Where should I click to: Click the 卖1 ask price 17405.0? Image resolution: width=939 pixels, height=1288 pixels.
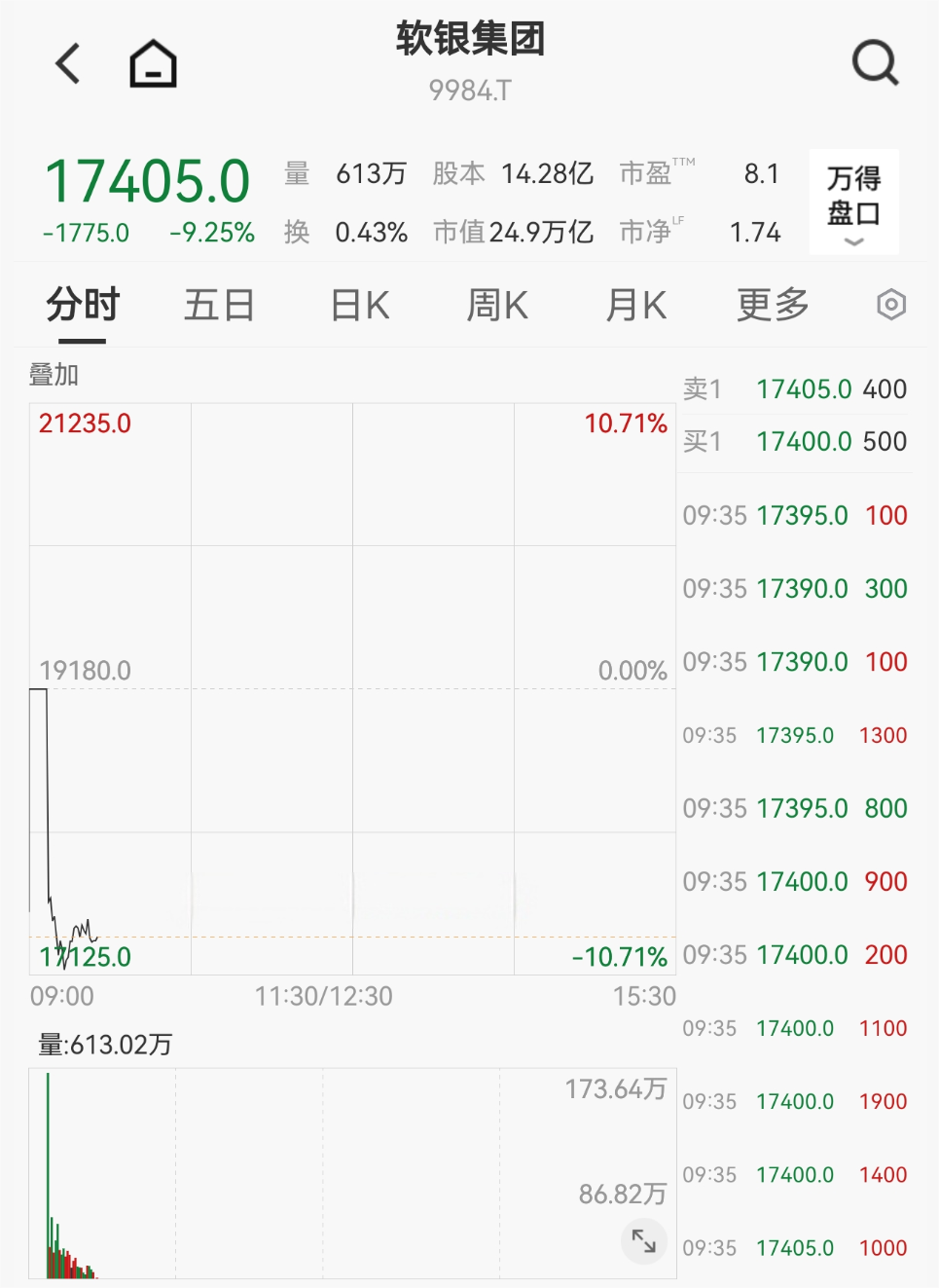click(x=804, y=388)
